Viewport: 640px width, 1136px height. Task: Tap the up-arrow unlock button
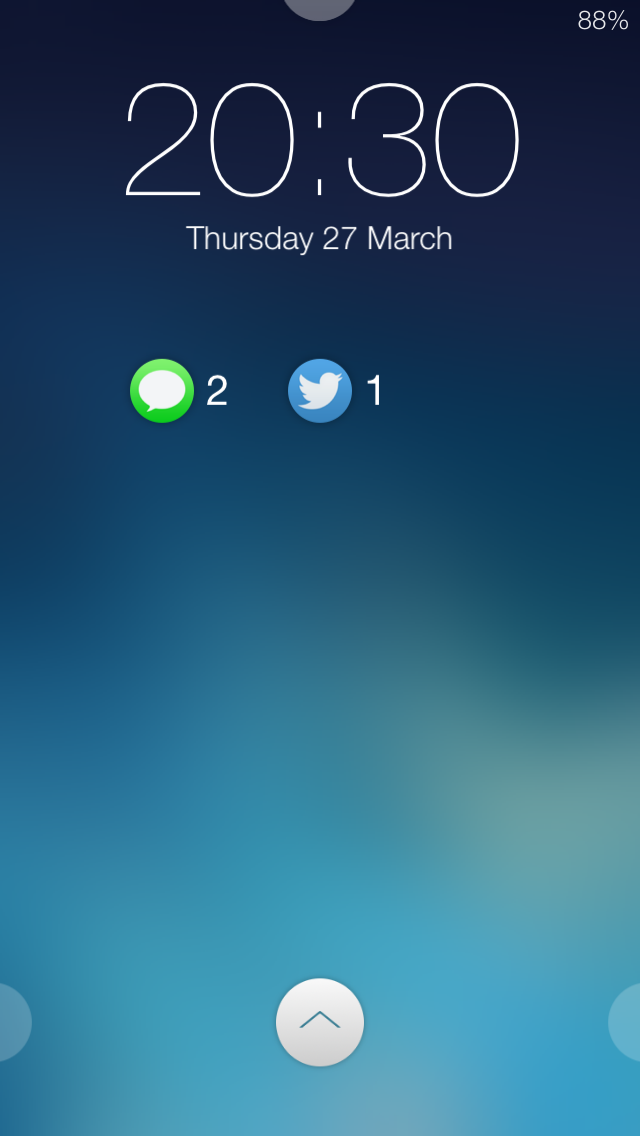click(x=320, y=1022)
